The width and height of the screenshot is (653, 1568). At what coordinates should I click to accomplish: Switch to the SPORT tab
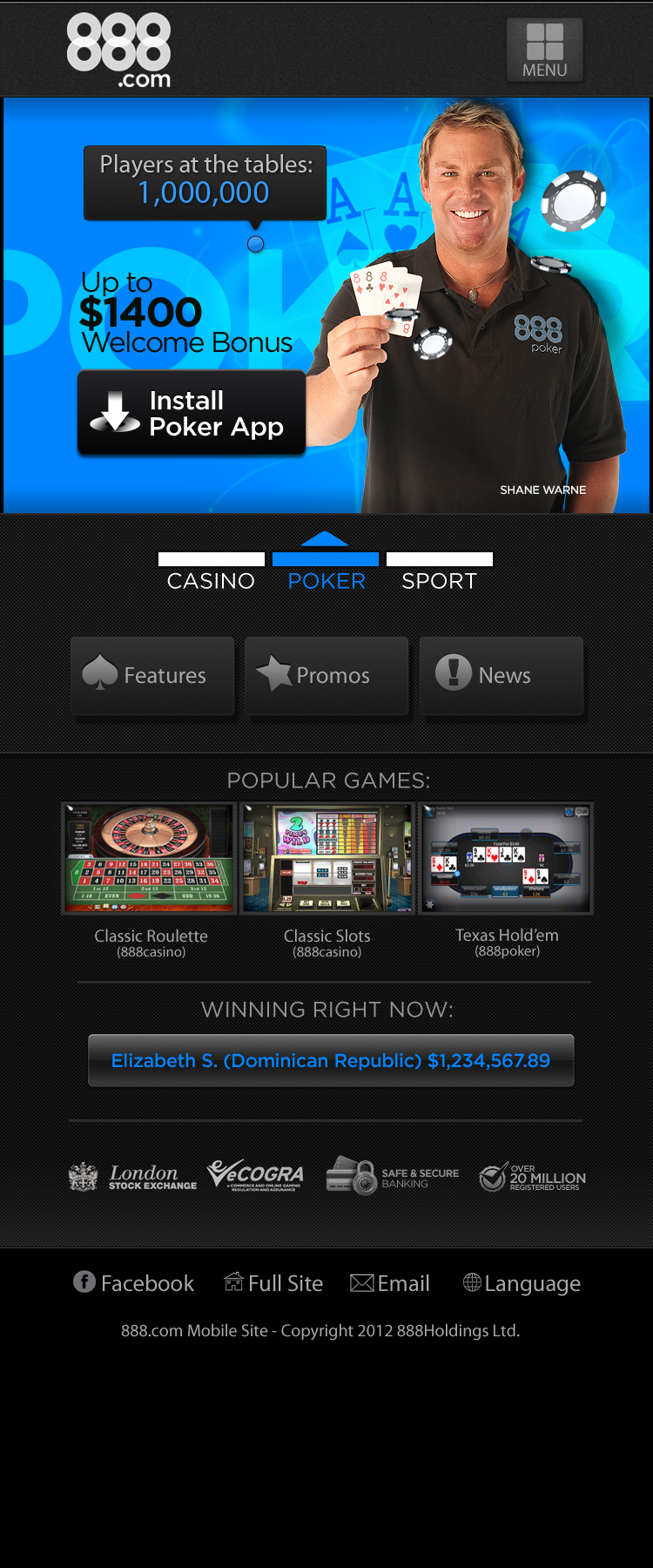pos(439,572)
